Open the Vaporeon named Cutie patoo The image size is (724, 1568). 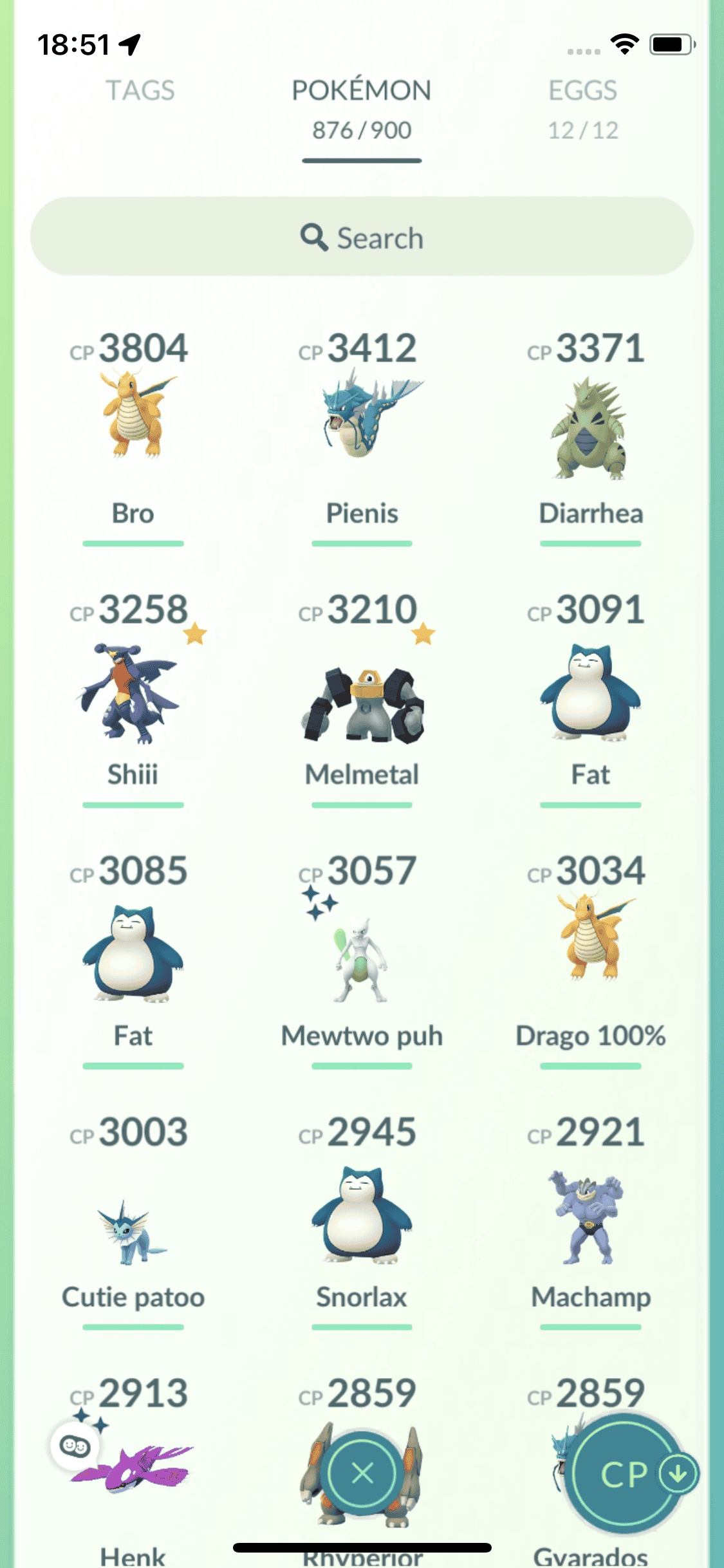click(133, 1233)
